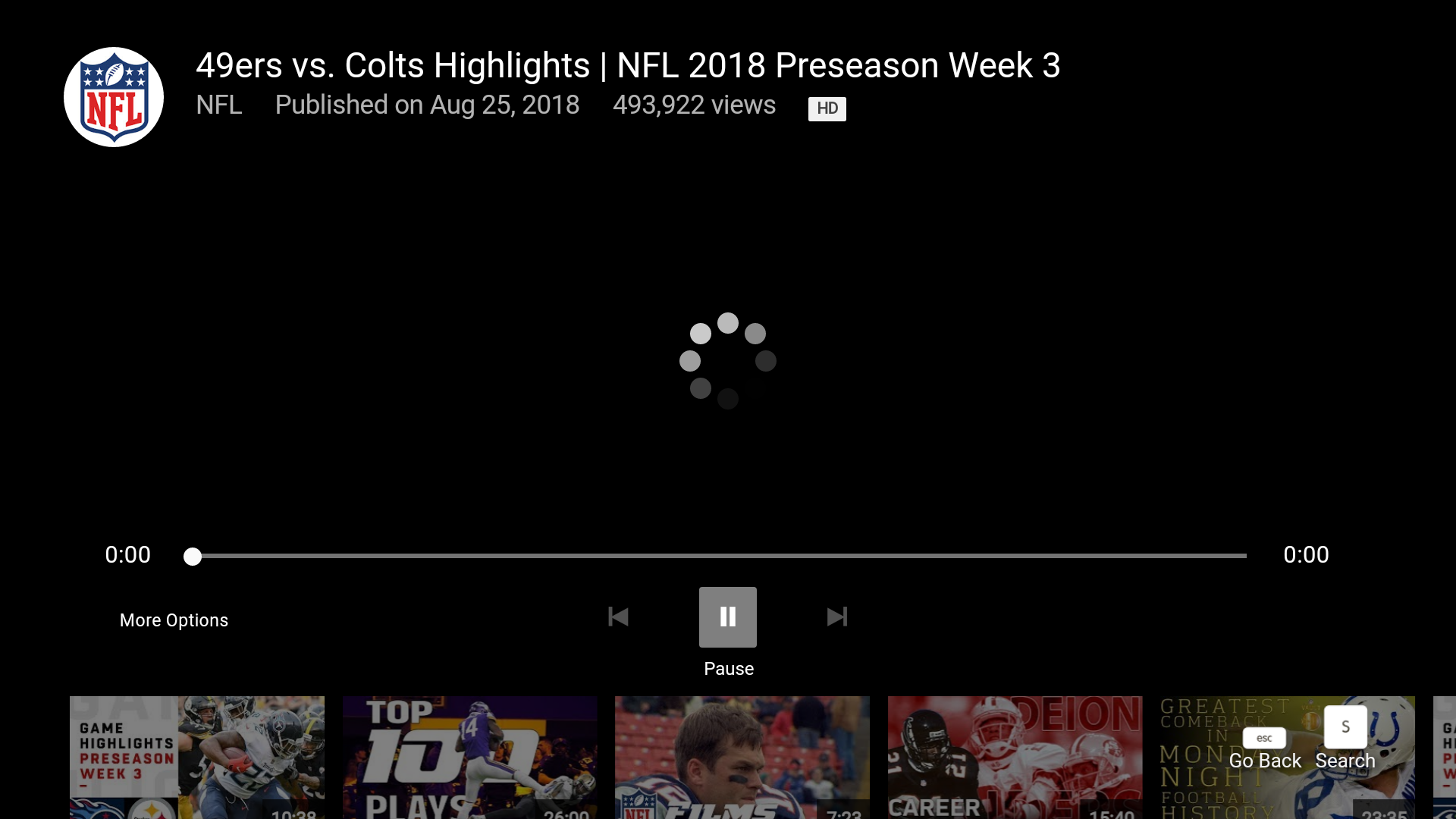Open the Top 100 Plays video
The image size is (1456, 819).
(x=469, y=757)
